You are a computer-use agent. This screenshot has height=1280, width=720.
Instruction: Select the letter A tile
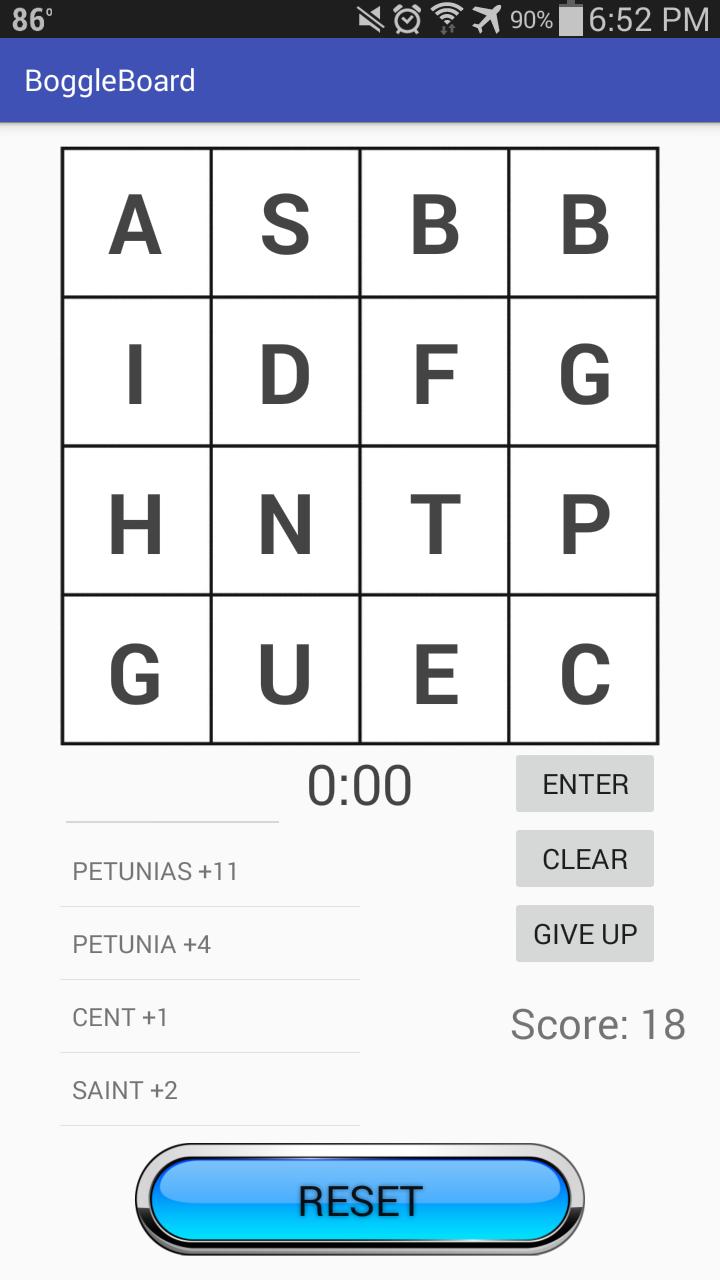[136, 224]
